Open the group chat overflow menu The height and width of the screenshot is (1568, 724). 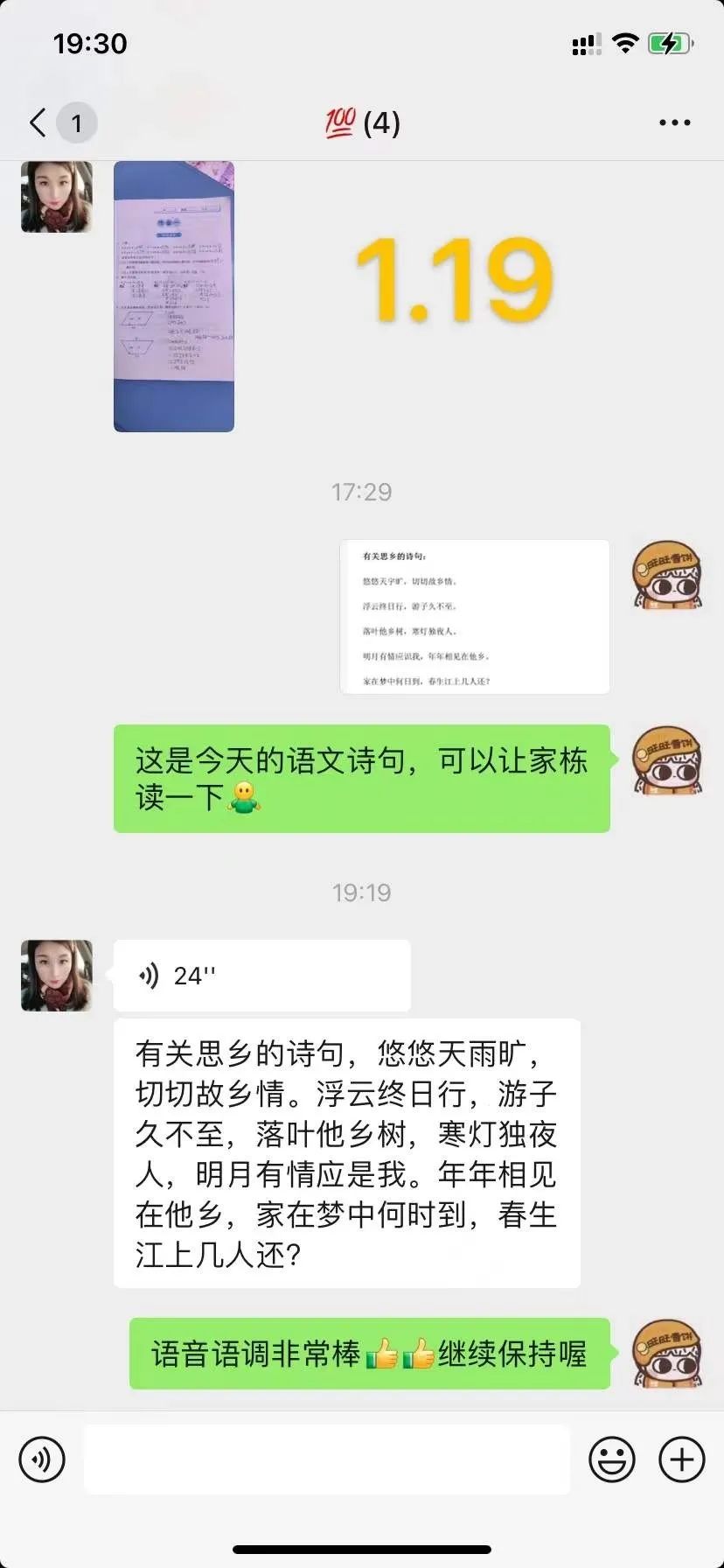click(674, 122)
